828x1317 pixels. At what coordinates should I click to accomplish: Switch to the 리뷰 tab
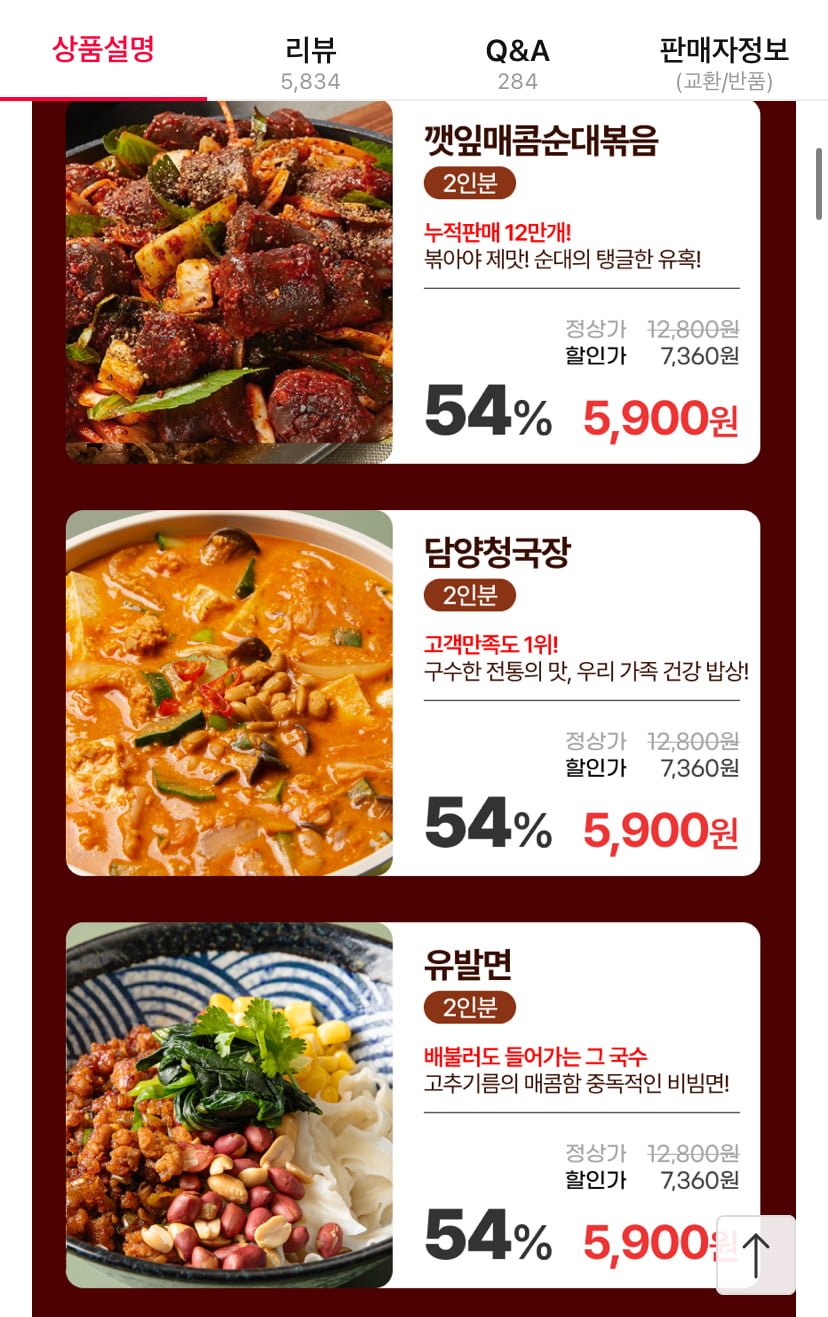(311, 60)
